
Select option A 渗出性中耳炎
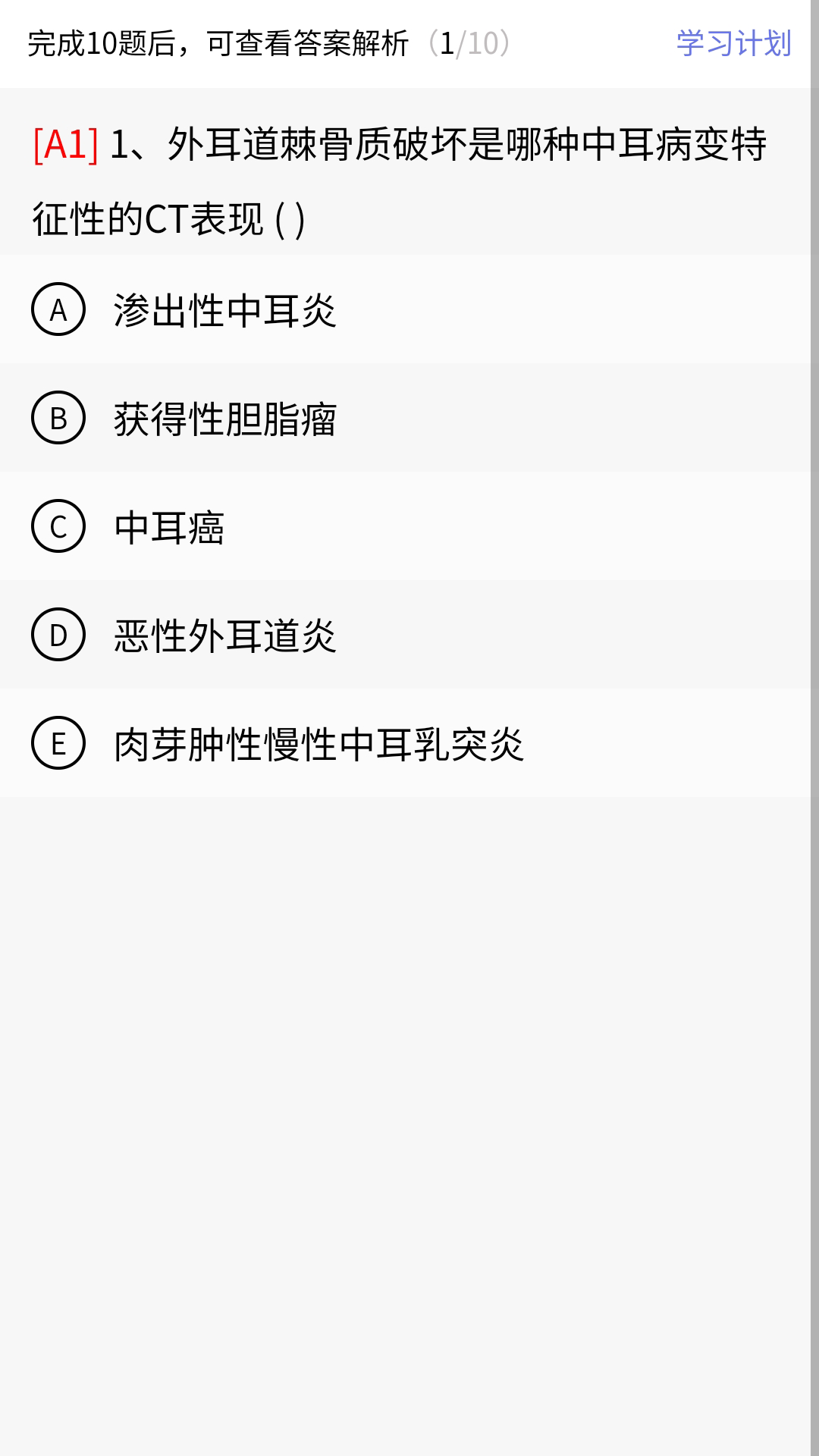click(227, 309)
